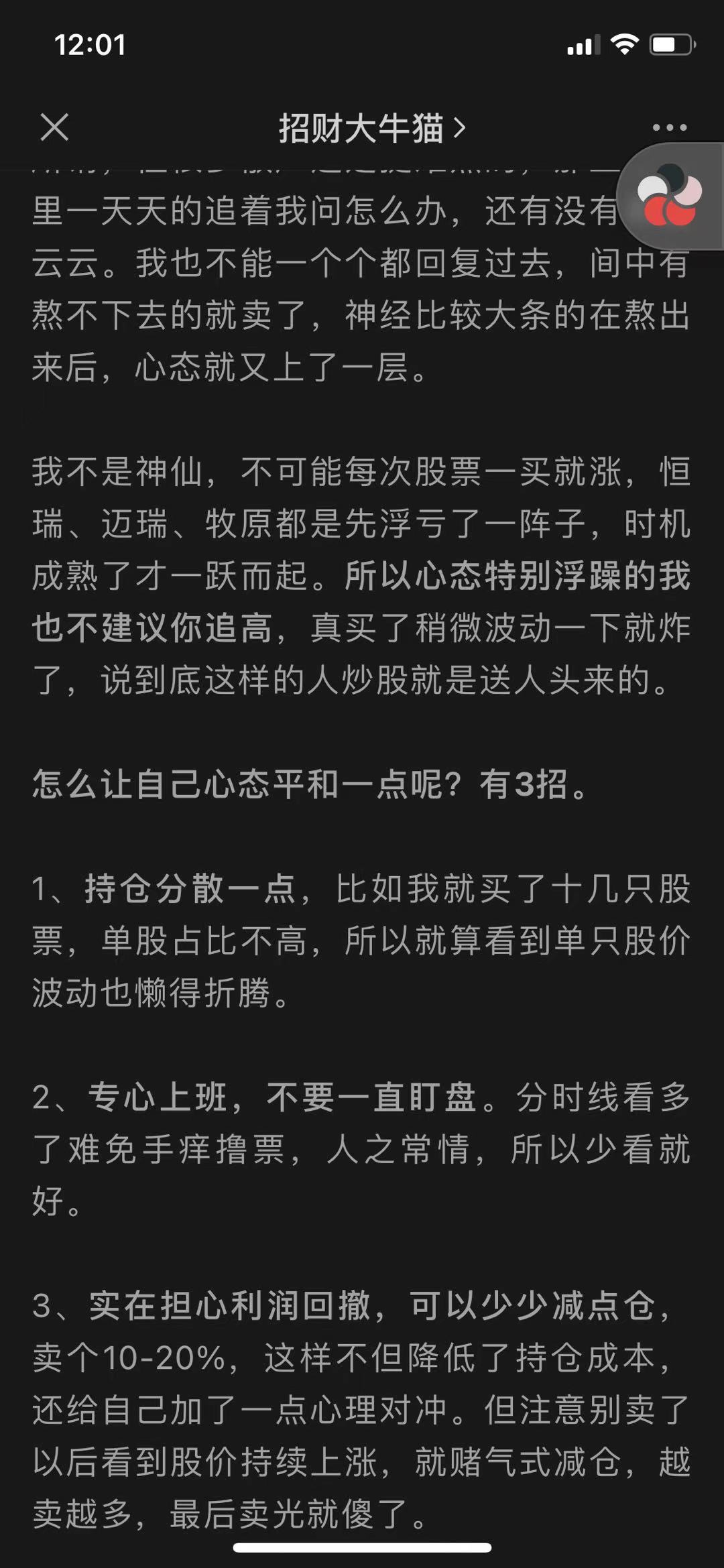Open the three-dot overflow menu

click(x=668, y=127)
